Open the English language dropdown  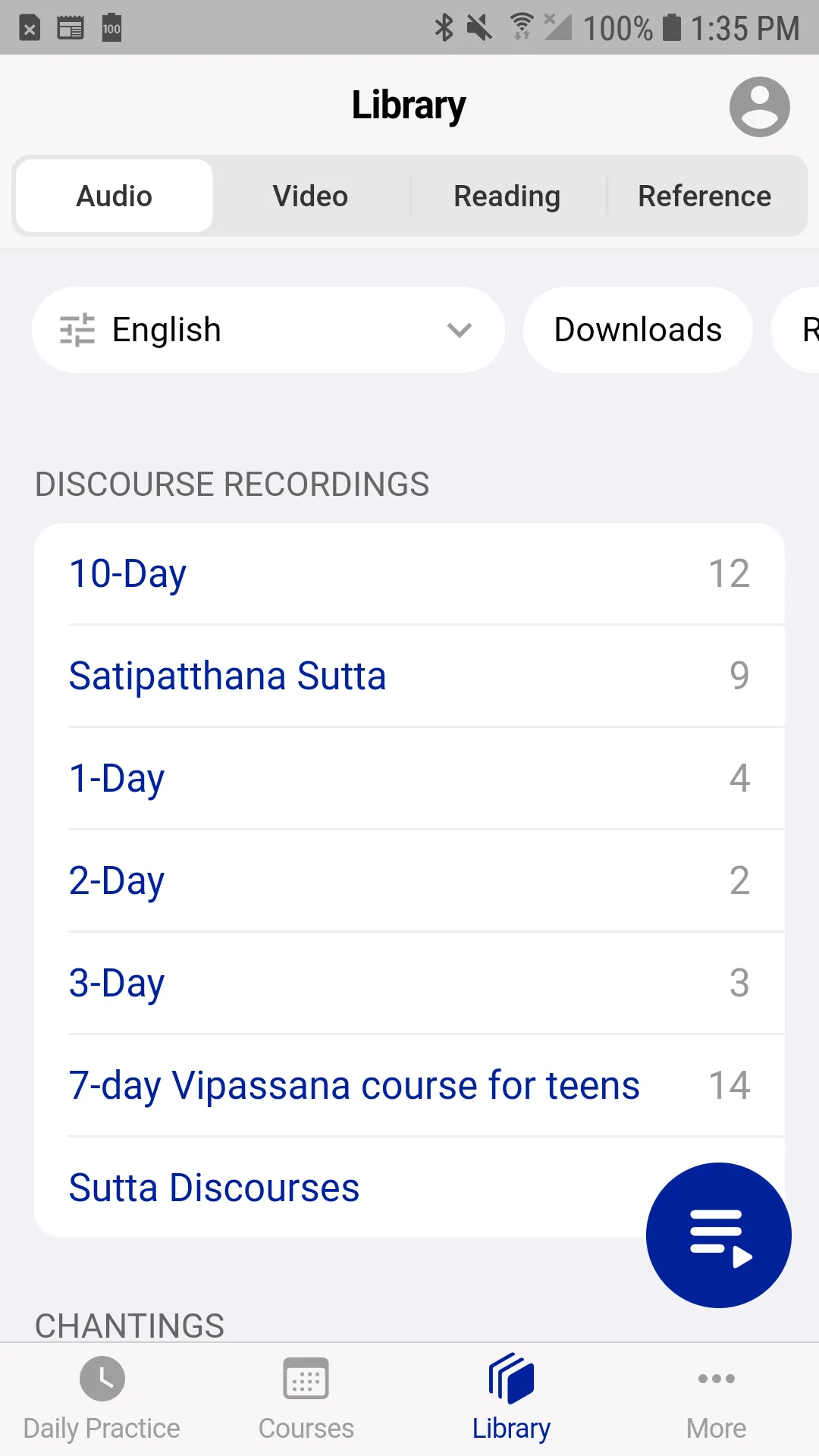pyautogui.click(x=267, y=329)
